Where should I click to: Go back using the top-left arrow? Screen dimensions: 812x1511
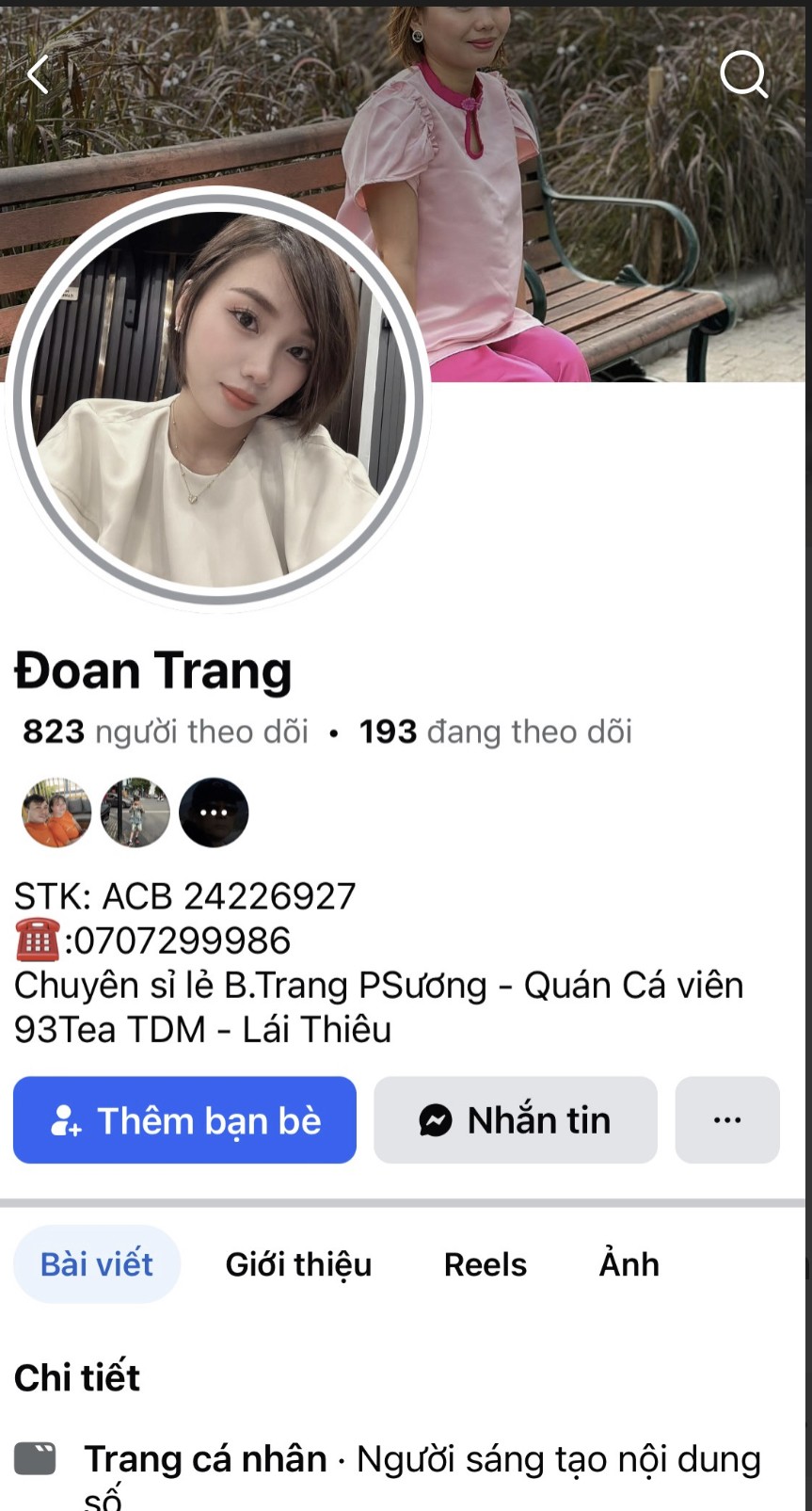(38, 74)
